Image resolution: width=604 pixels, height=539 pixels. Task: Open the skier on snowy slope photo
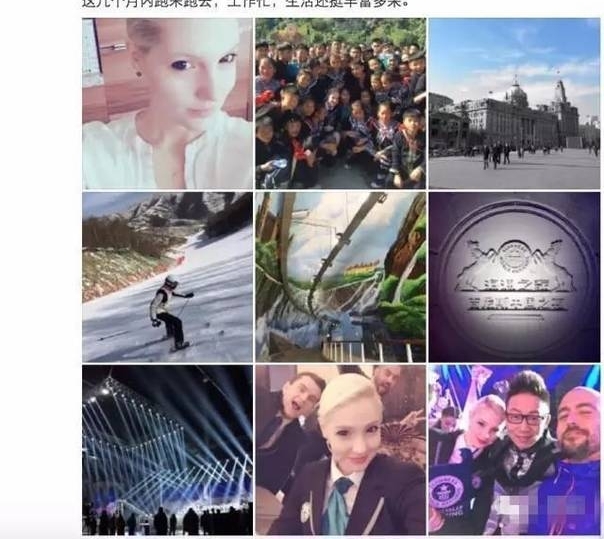(167, 277)
